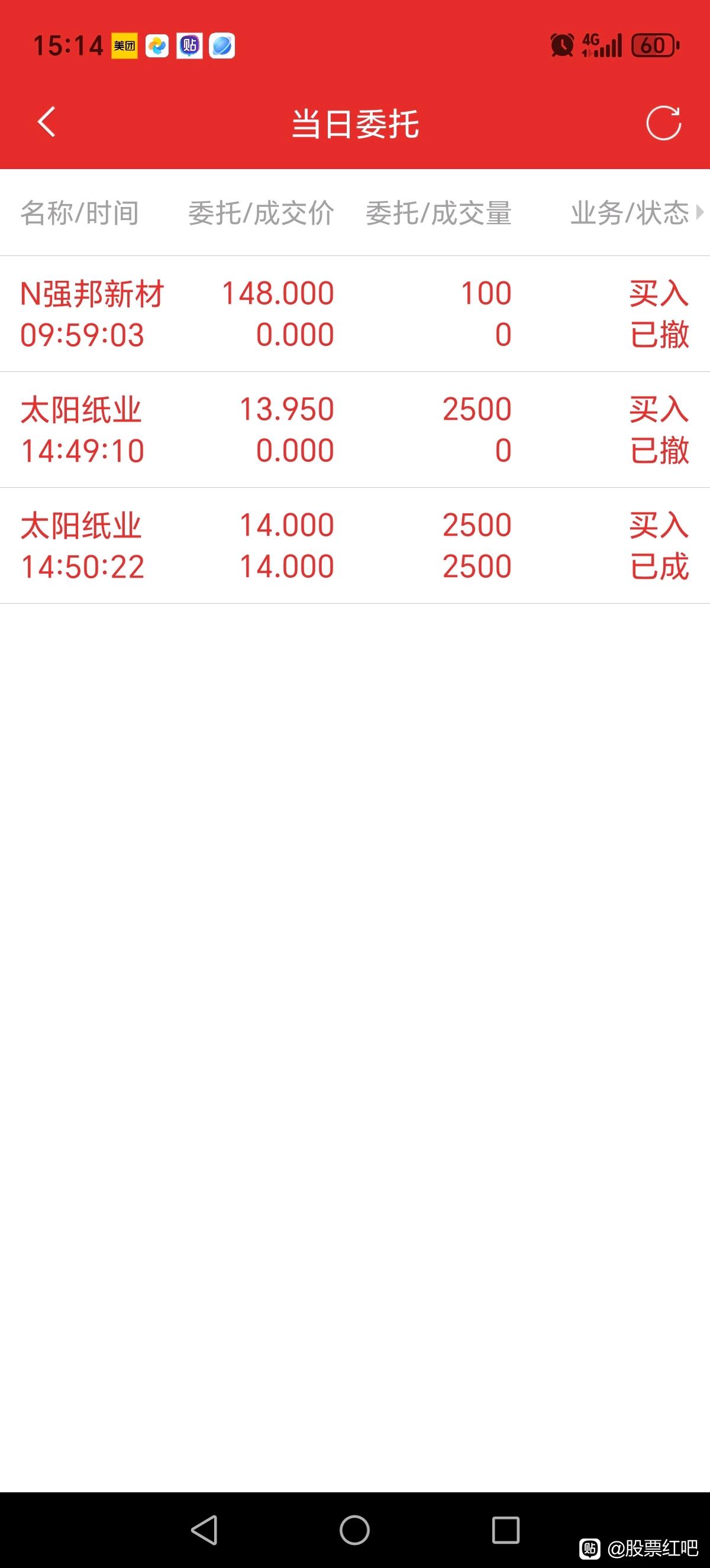Screen dimensions: 710x1568
Task: Open the 太阳纸业 order at 14:50:22
Action: [355, 546]
